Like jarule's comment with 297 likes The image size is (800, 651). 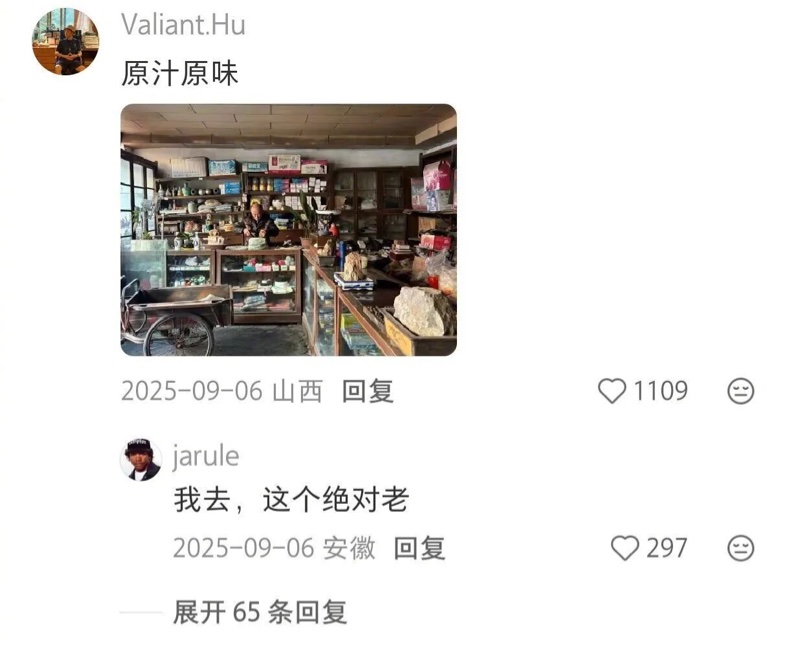coord(625,548)
